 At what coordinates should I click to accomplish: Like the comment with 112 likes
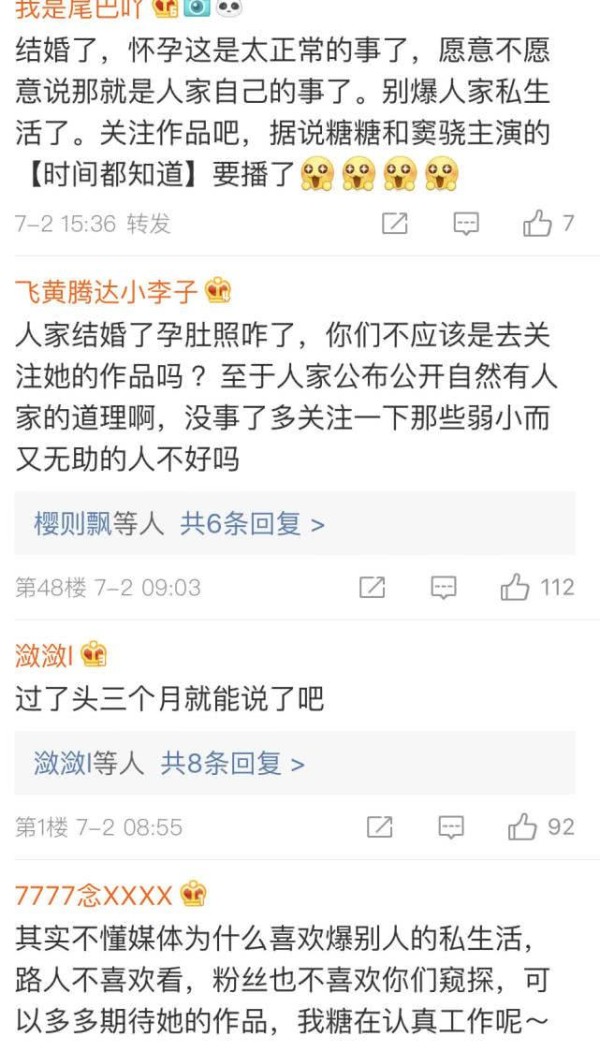point(516,587)
